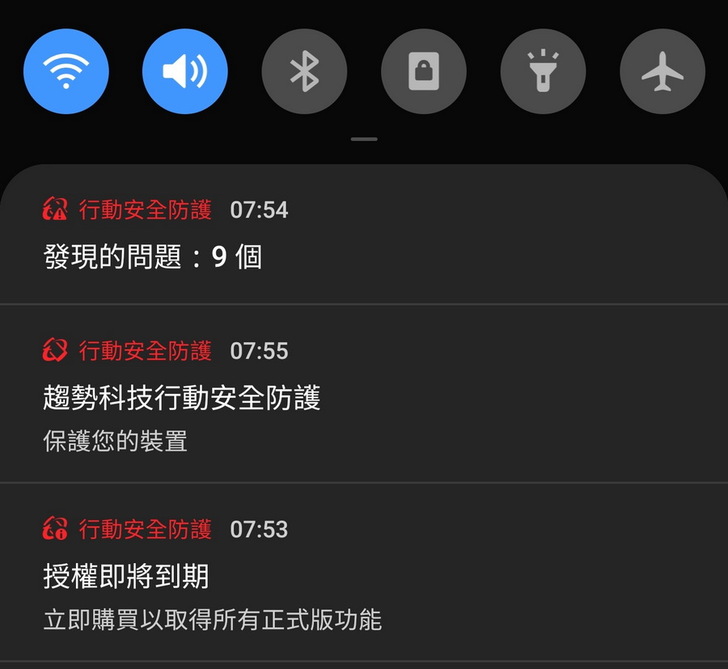728x669 pixels.
Task: Open the 授權即將到期 notification
Action: tap(364, 575)
